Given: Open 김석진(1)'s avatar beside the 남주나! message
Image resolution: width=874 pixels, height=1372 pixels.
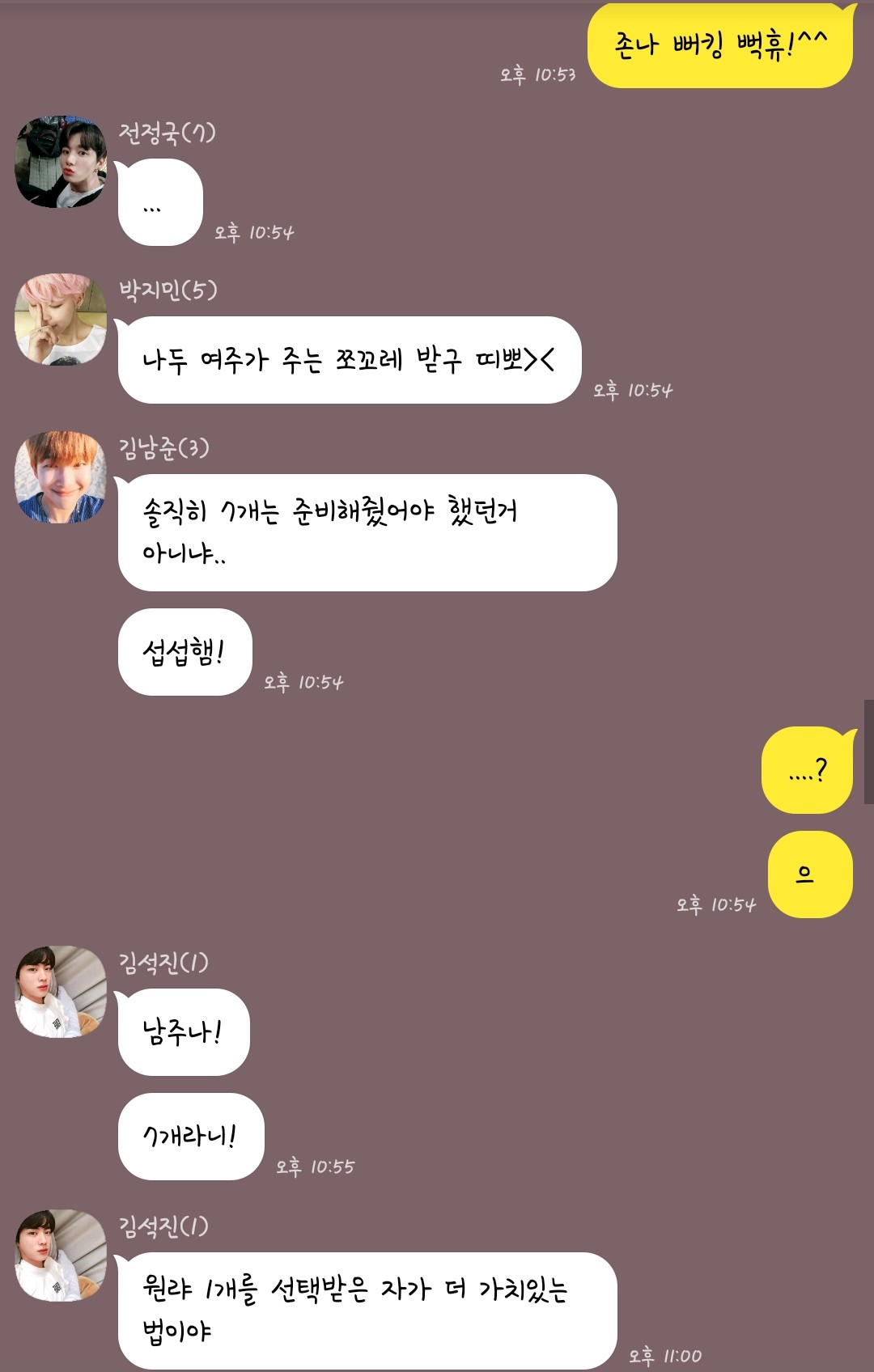Looking at the screenshot, I should click(x=61, y=991).
